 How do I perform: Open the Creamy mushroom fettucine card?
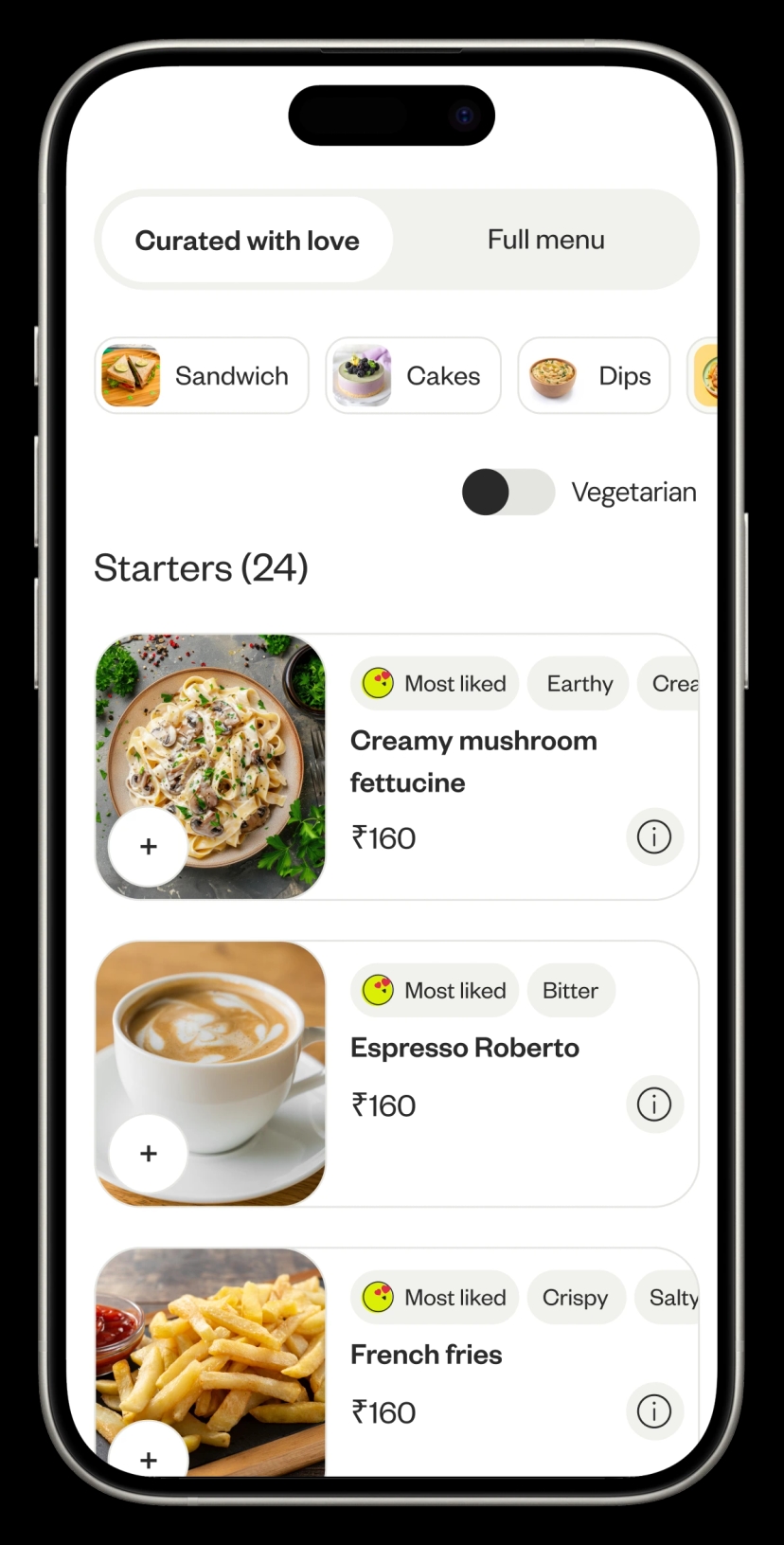point(473,761)
